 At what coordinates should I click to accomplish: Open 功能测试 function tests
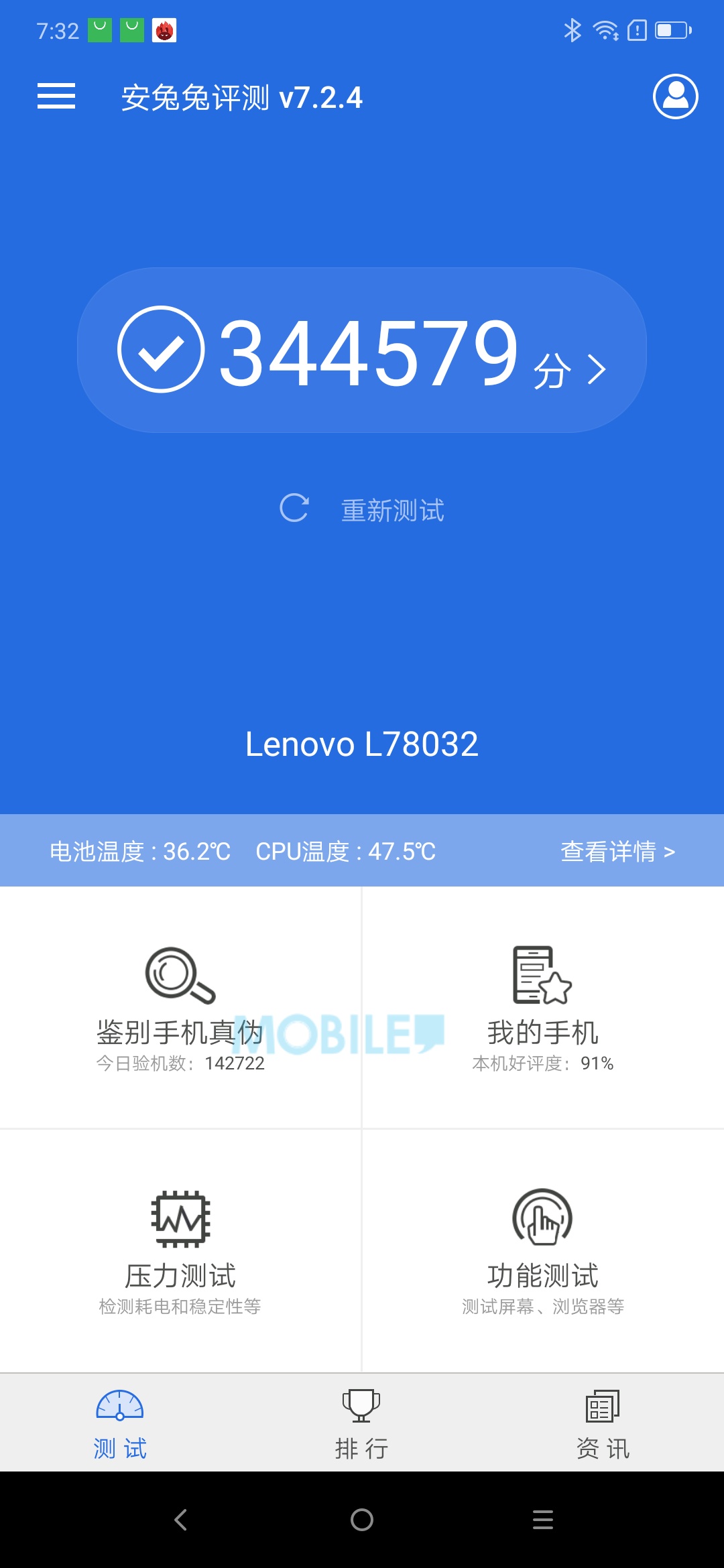pos(543,1251)
